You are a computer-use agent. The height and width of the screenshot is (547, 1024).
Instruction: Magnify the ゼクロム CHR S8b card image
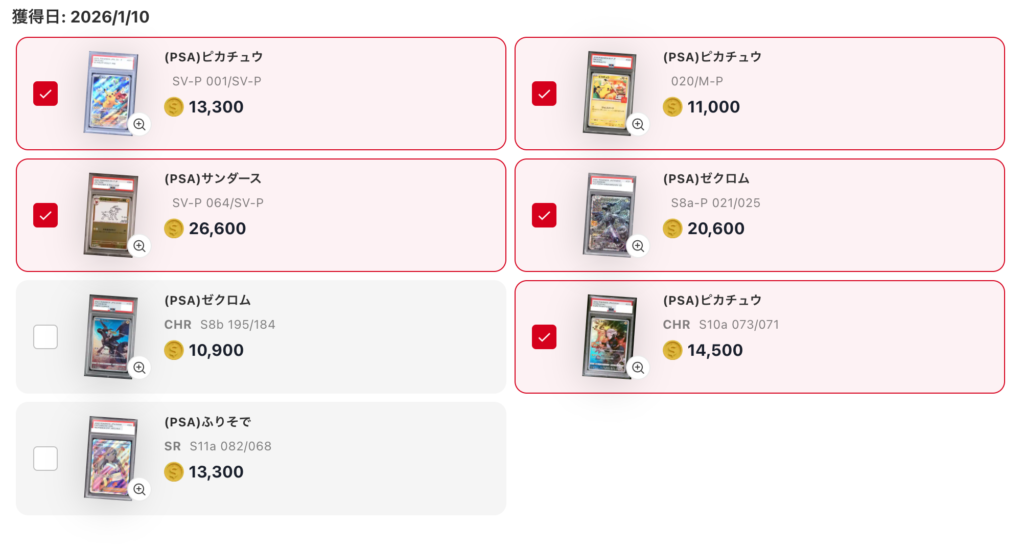[x=139, y=368]
